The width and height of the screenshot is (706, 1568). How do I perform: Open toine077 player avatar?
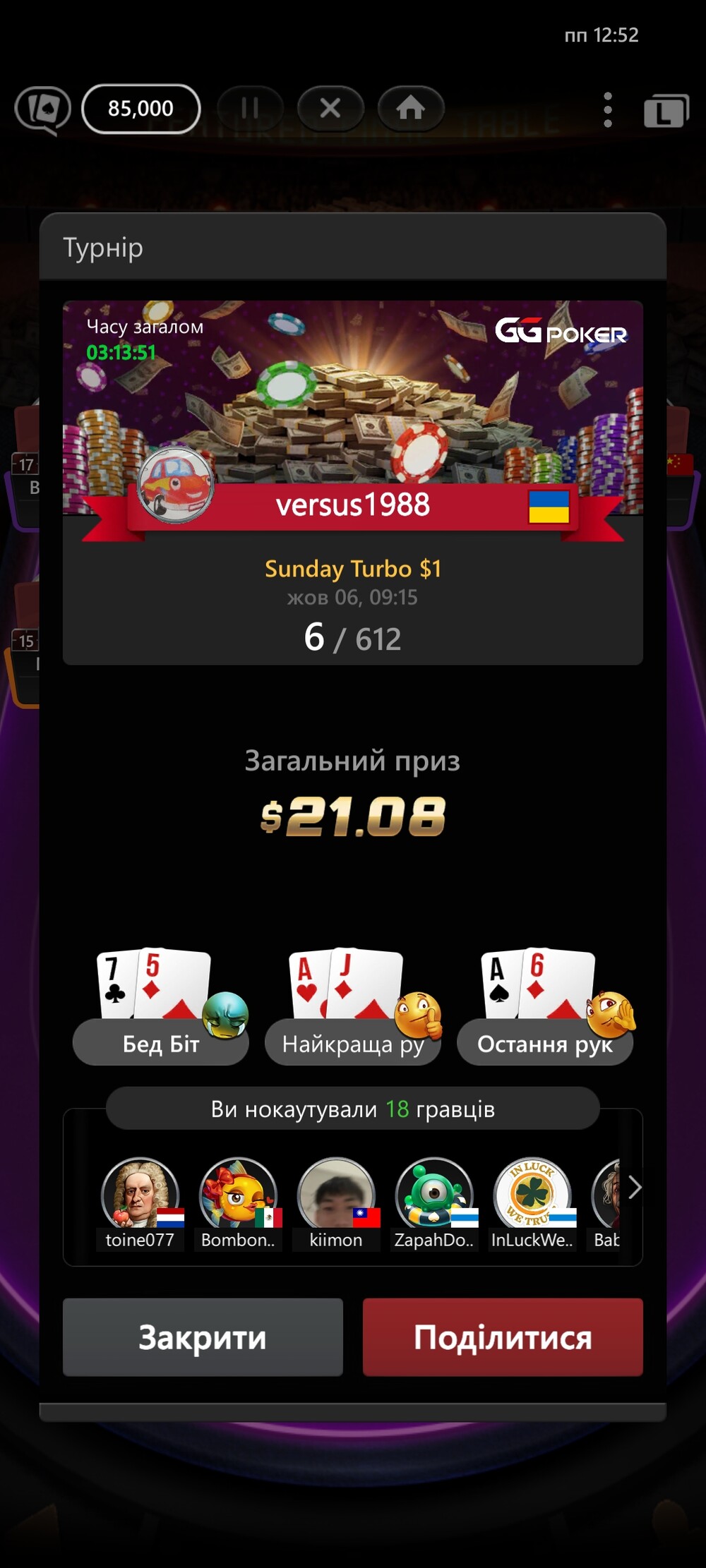coord(140,1194)
